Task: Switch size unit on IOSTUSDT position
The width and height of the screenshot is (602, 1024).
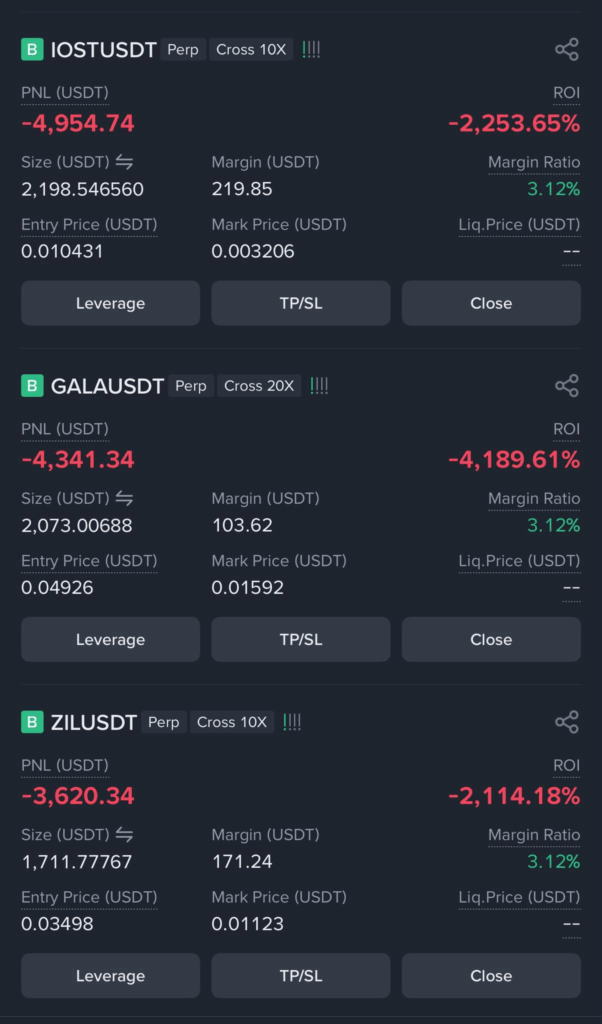Action: (x=125, y=162)
